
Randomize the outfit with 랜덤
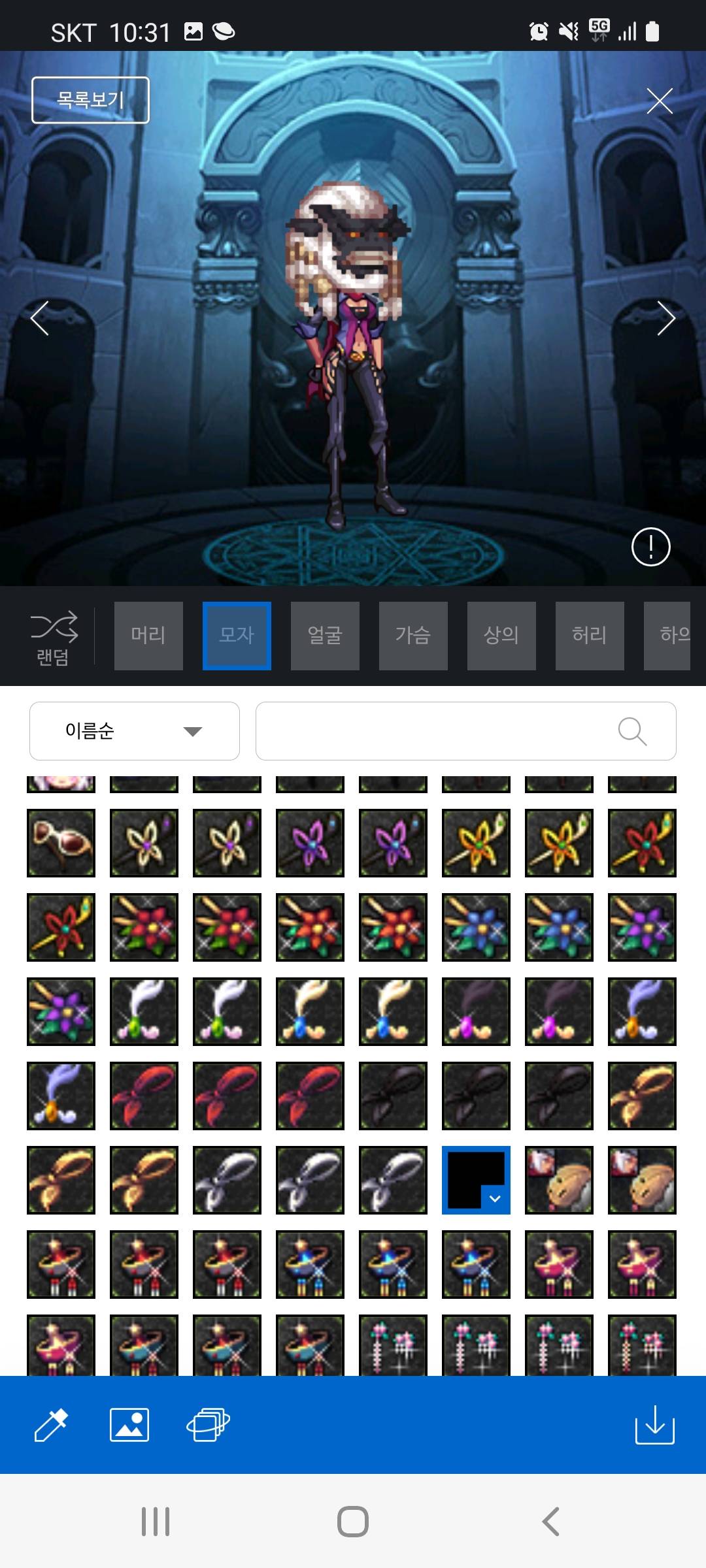tap(54, 638)
